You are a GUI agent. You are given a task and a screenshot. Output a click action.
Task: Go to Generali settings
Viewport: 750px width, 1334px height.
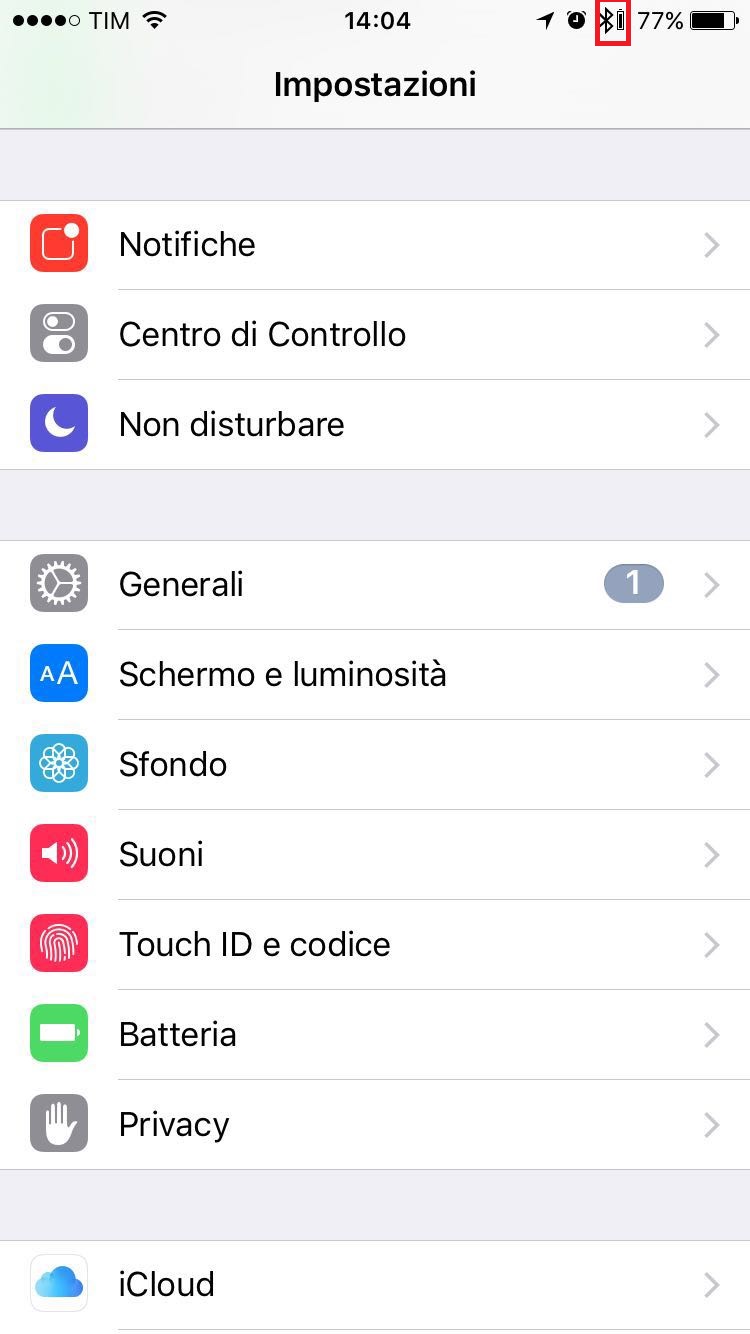click(x=375, y=585)
